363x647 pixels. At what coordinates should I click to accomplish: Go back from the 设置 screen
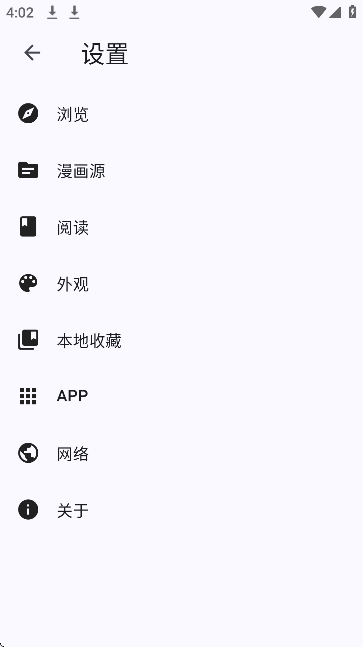pos(32,53)
